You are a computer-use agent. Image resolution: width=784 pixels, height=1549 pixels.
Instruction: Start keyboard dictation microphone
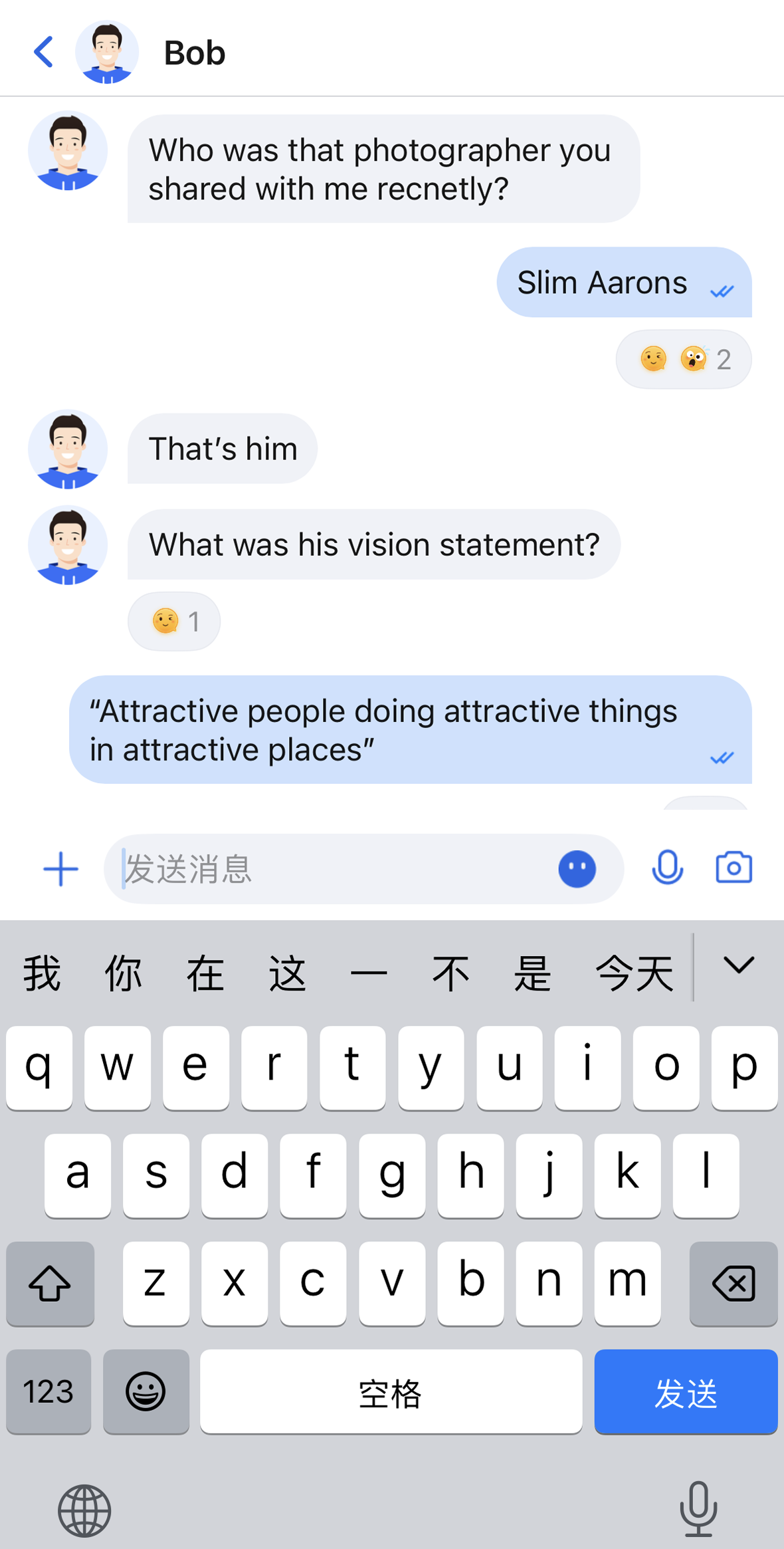[x=698, y=1508]
